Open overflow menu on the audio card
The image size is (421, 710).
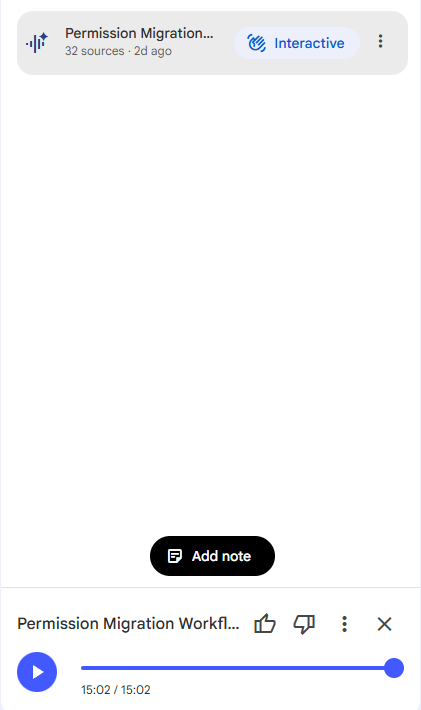(380, 42)
